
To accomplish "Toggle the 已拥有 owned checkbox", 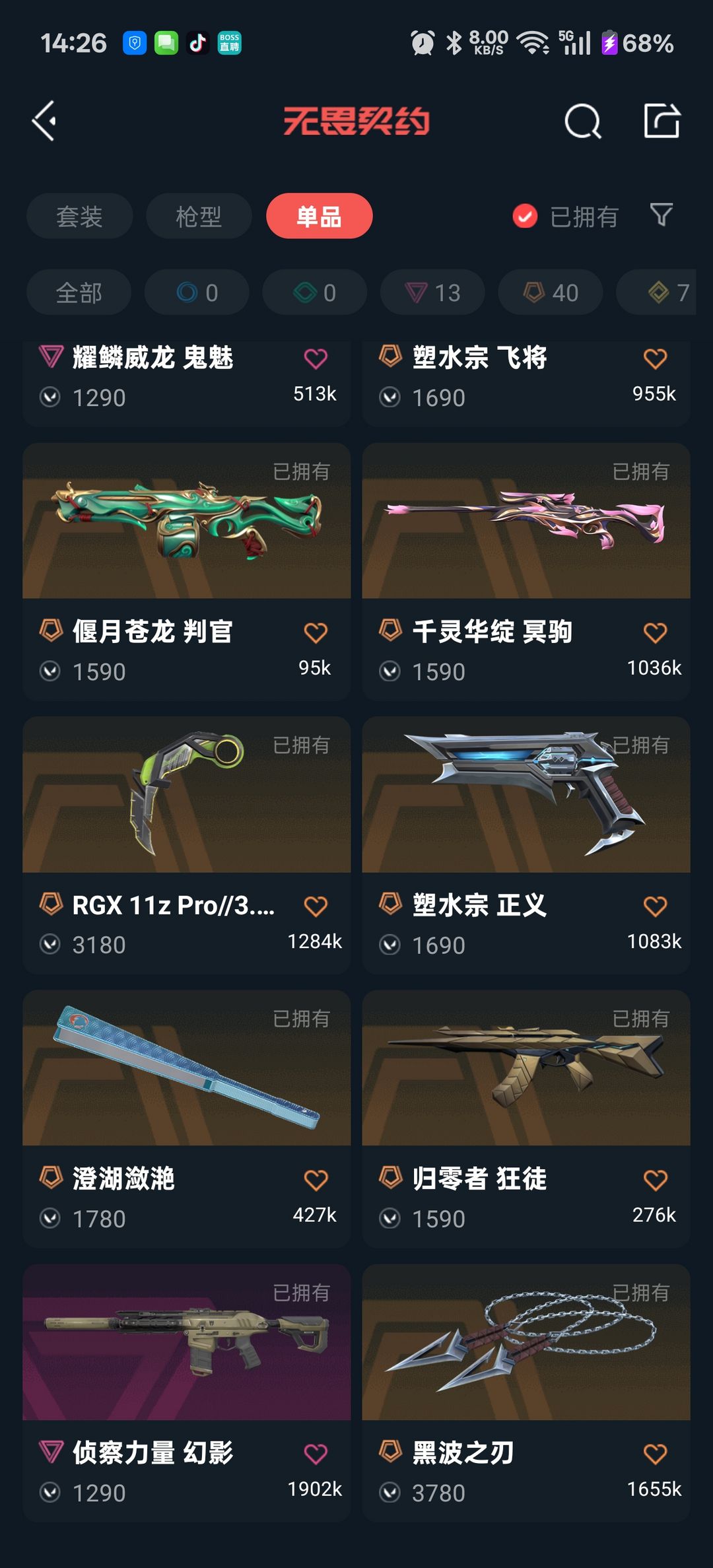I will pos(526,216).
